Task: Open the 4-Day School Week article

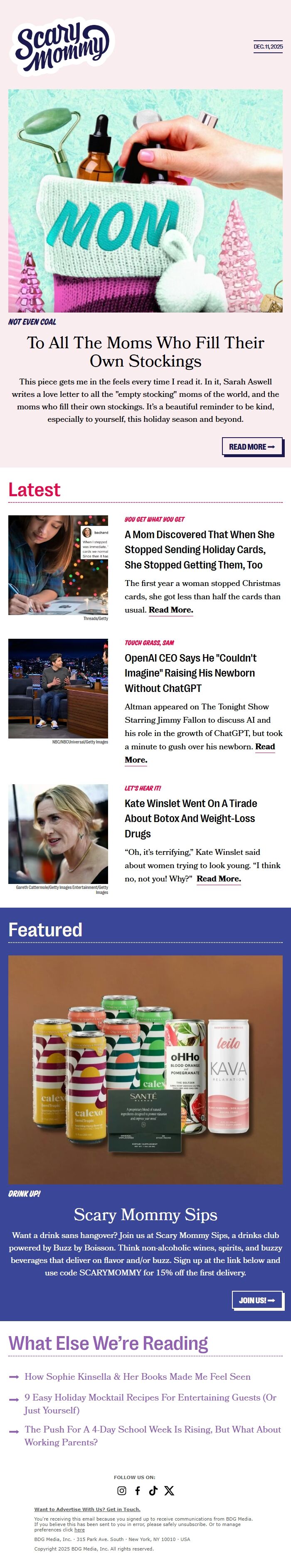Action: 152,1435
